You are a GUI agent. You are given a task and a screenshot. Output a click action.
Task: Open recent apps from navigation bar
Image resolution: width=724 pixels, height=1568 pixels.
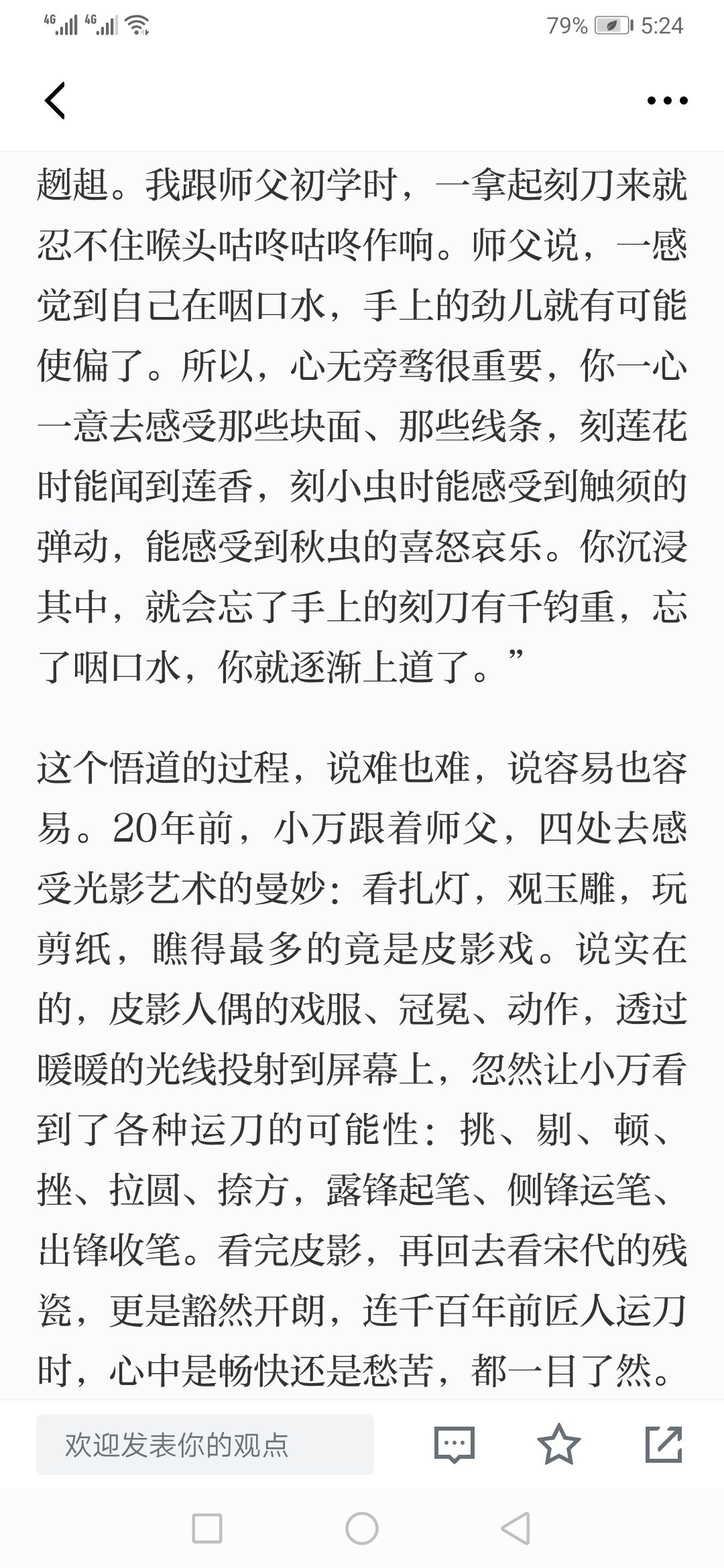[207, 1528]
